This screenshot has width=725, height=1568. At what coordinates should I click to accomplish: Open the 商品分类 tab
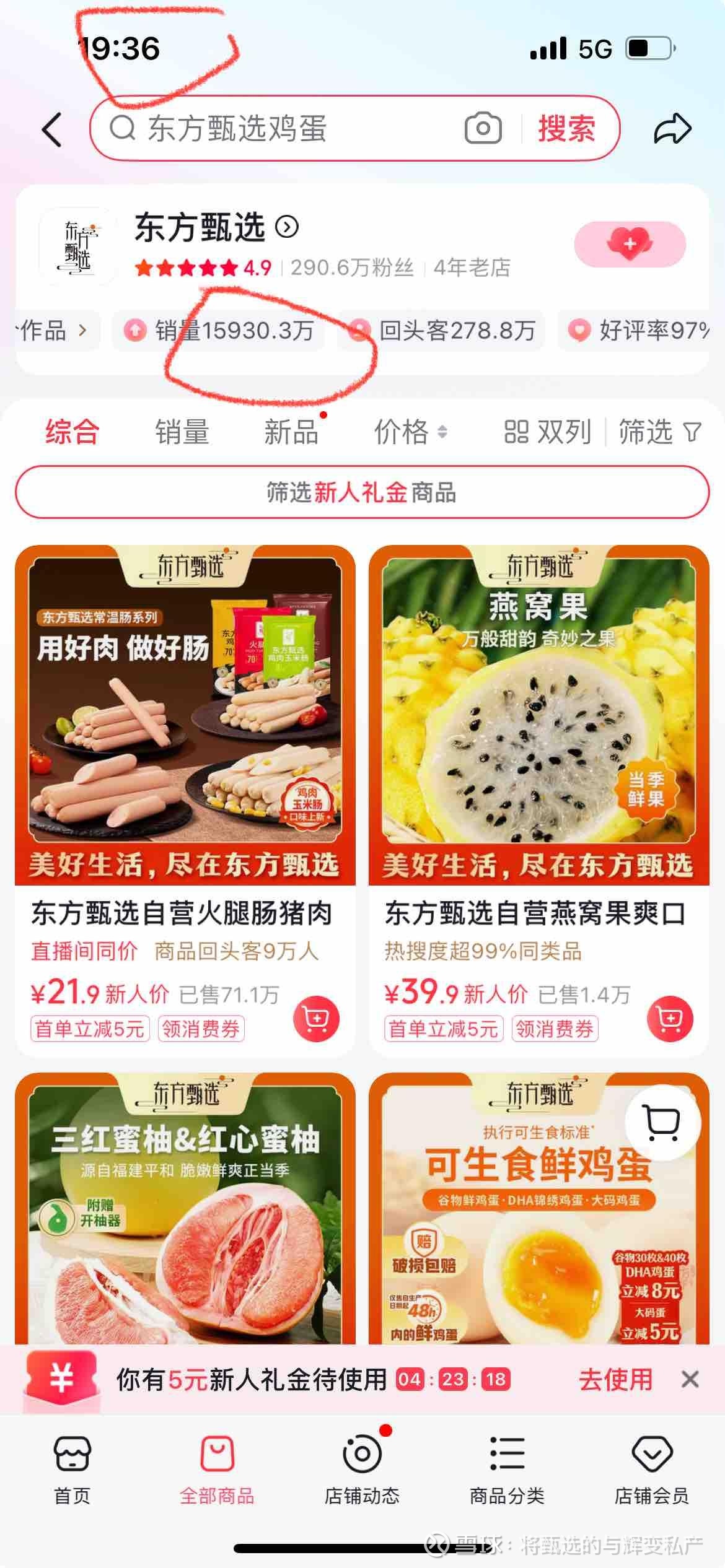click(x=507, y=1468)
